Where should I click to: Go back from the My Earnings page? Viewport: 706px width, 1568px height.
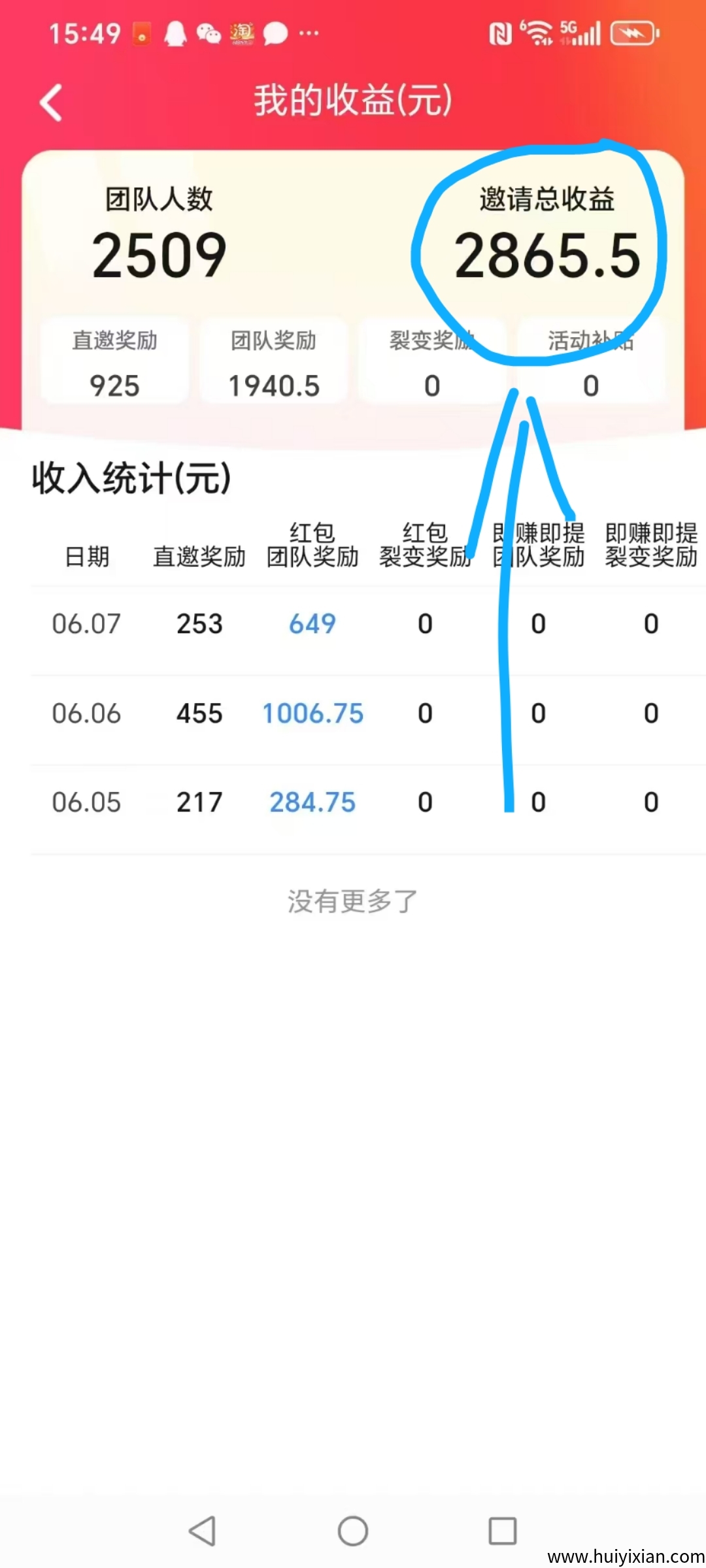51,103
